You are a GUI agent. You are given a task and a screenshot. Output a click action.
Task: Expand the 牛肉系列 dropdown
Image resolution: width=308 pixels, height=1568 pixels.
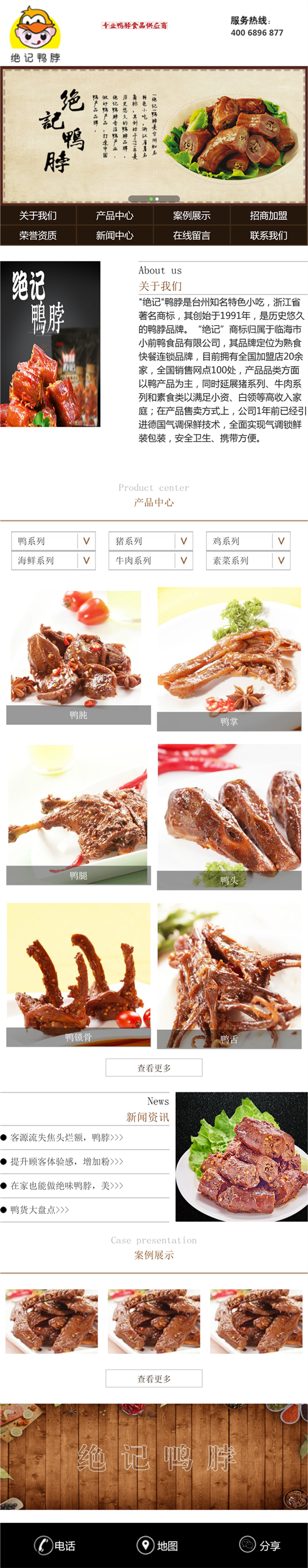(x=183, y=560)
